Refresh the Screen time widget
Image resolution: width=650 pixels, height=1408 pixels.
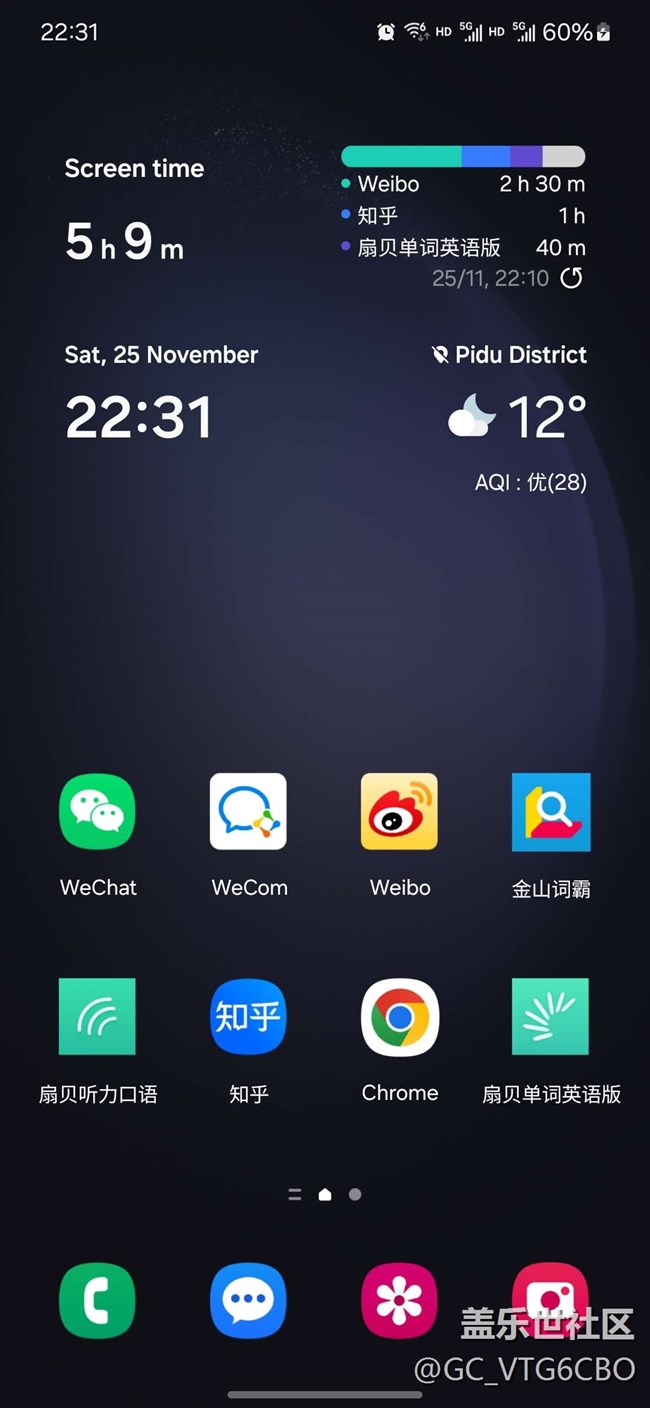(571, 278)
